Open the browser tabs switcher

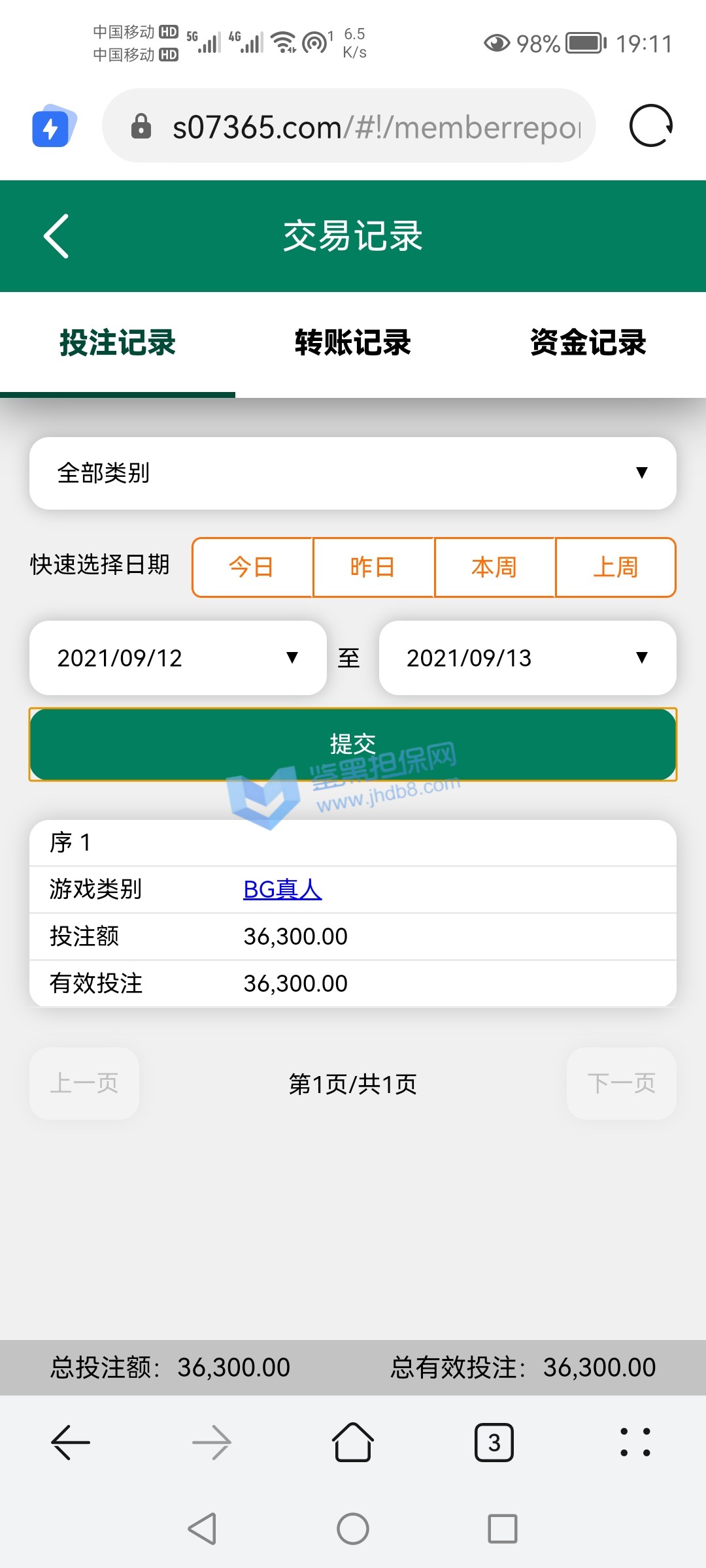[494, 1443]
